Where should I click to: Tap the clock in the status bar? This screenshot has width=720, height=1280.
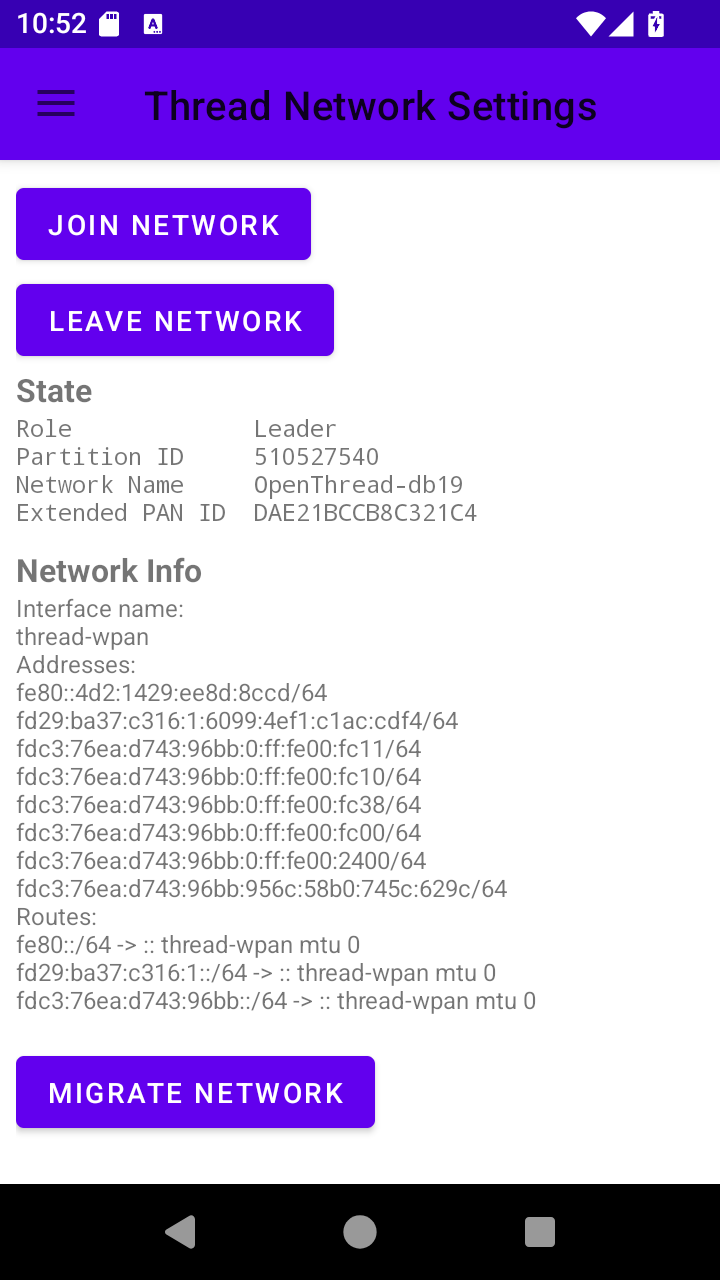pos(50,24)
